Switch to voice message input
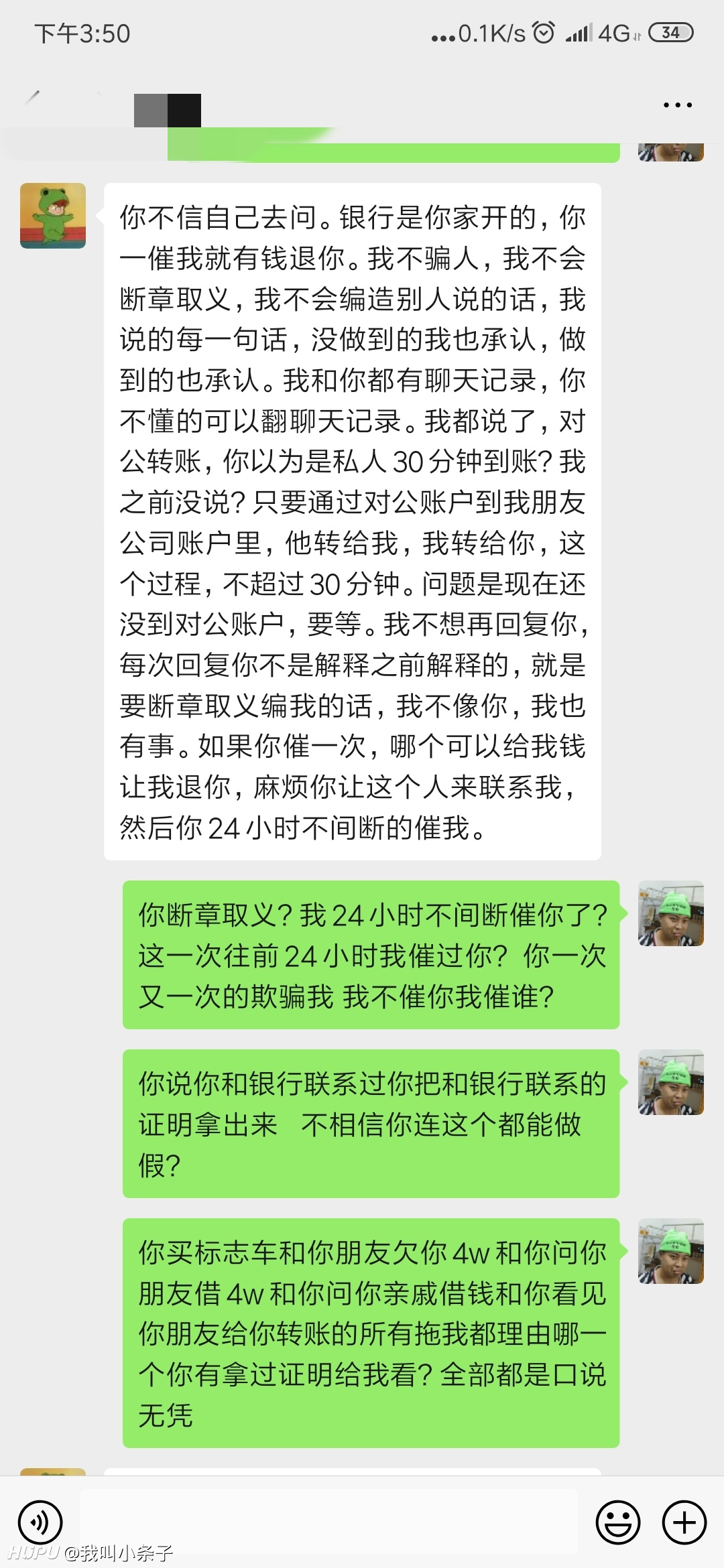 point(40,1522)
